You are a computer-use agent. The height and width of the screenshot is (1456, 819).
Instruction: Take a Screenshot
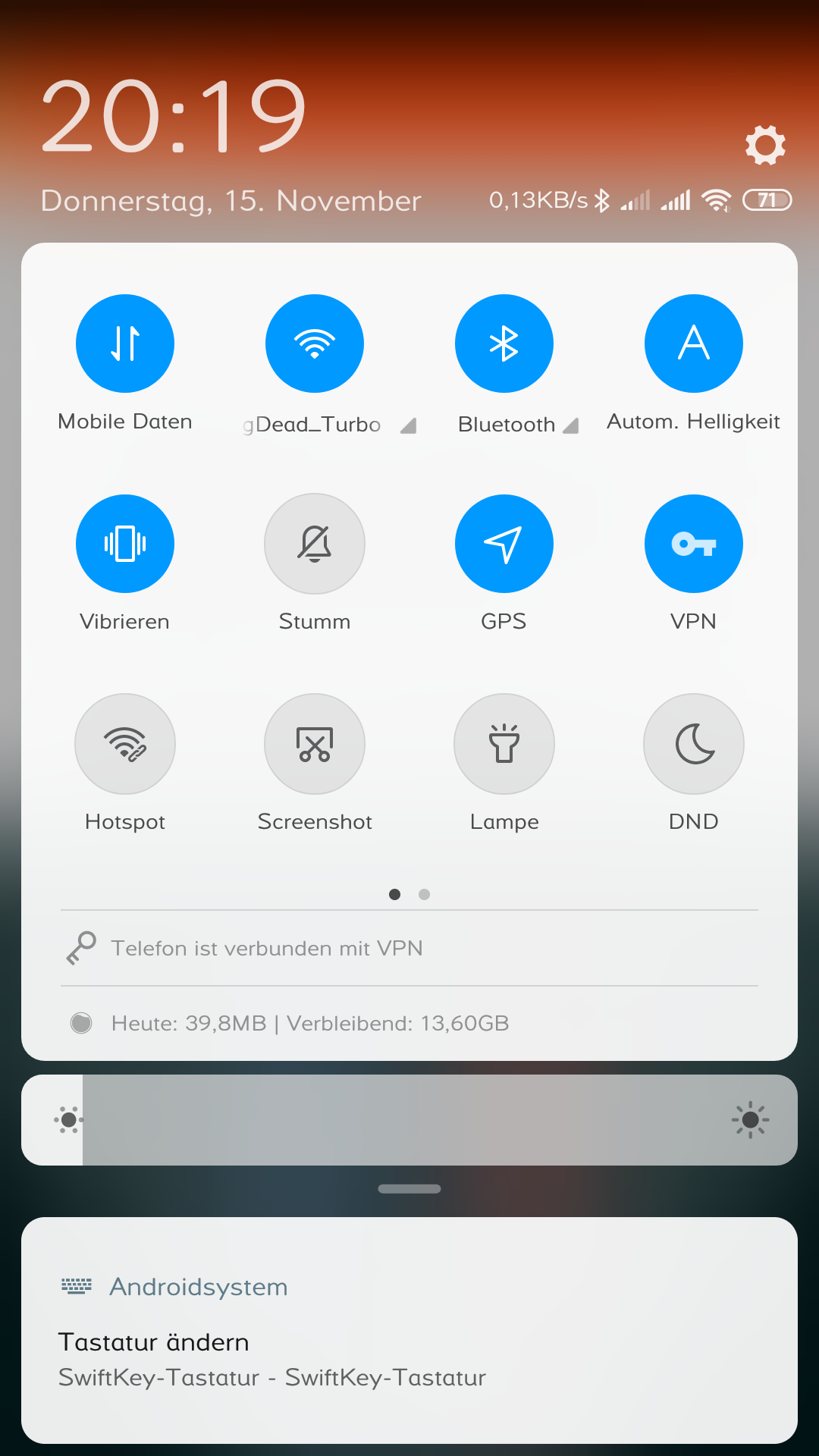coord(315,744)
